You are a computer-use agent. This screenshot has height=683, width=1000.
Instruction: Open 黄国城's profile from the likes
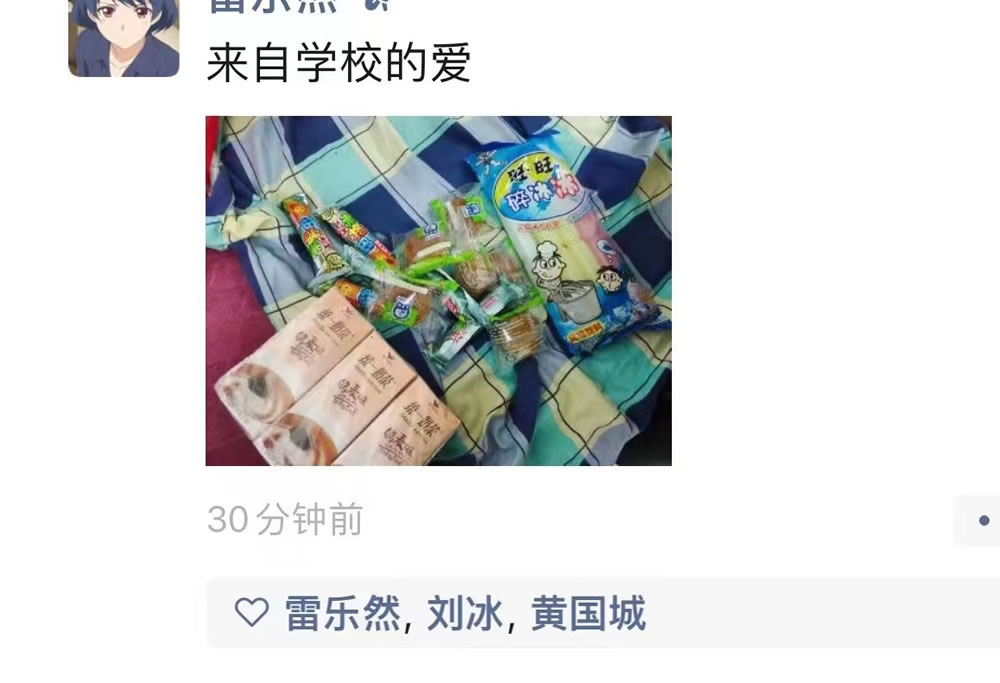(588, 613)
